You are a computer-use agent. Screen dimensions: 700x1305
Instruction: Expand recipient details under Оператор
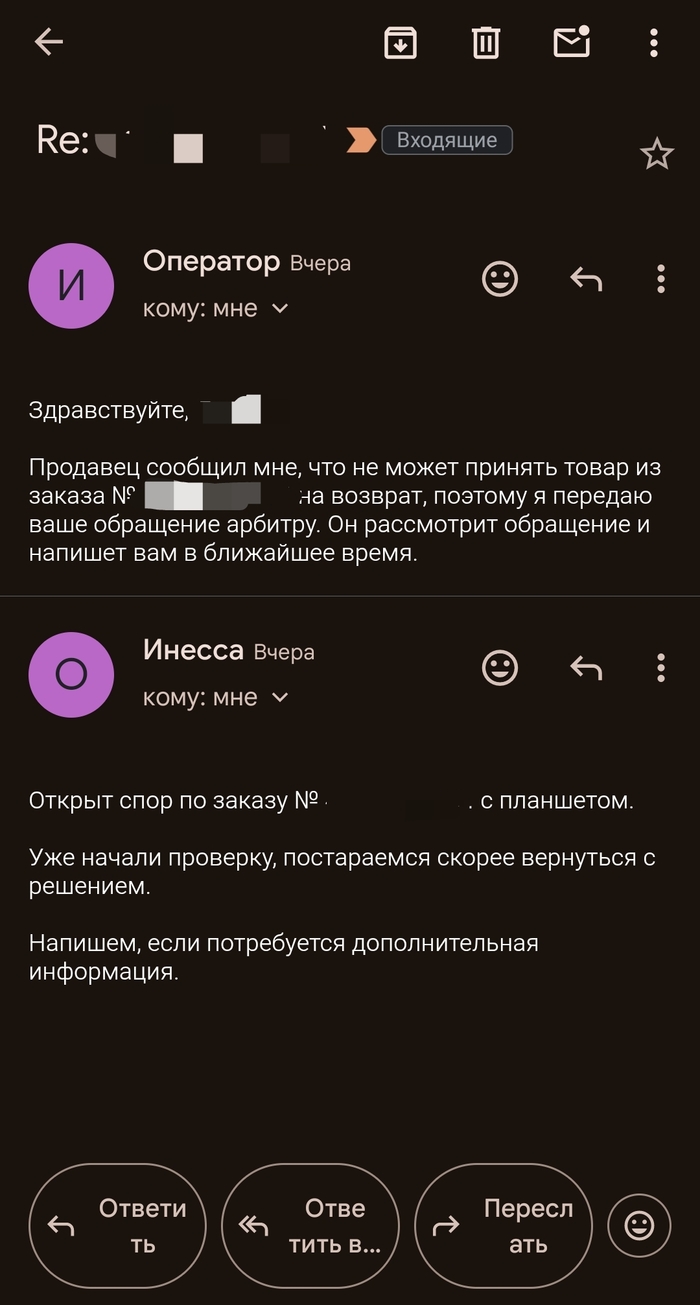click(280, 309)
